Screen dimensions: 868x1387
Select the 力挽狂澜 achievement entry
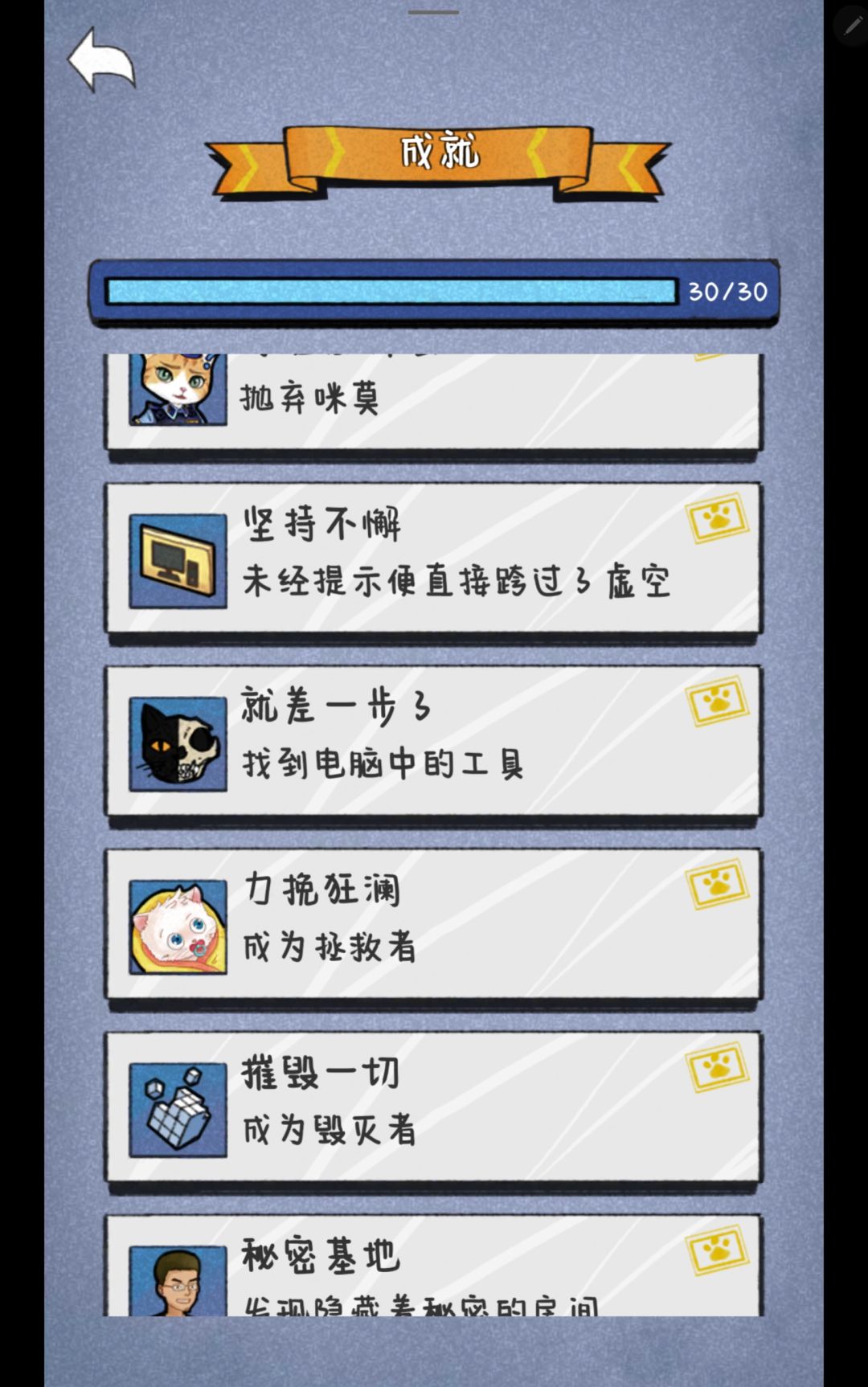pos(434,924)
